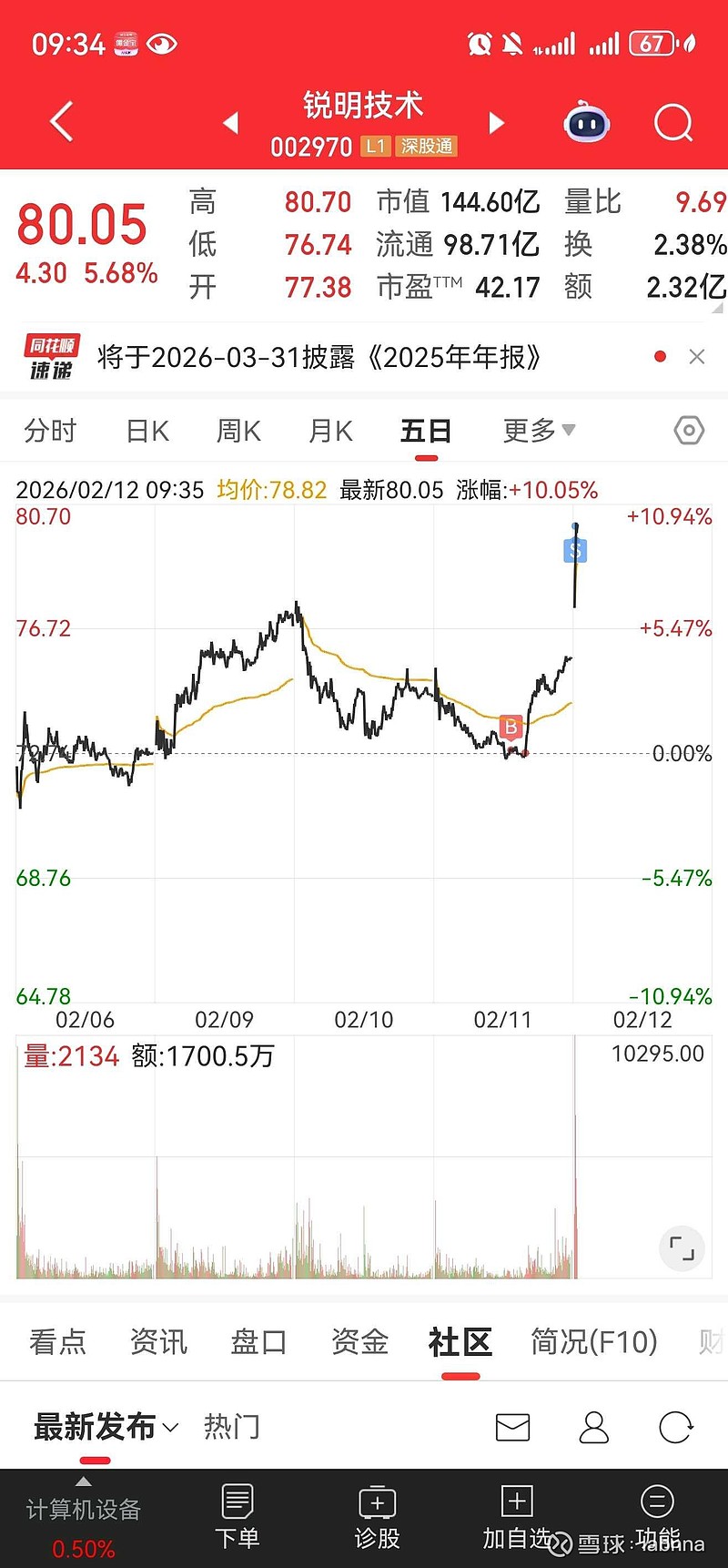The width and height of the screenshot is (728, 1568).
Task: Show the 月K chart
Action: [330, 431]
